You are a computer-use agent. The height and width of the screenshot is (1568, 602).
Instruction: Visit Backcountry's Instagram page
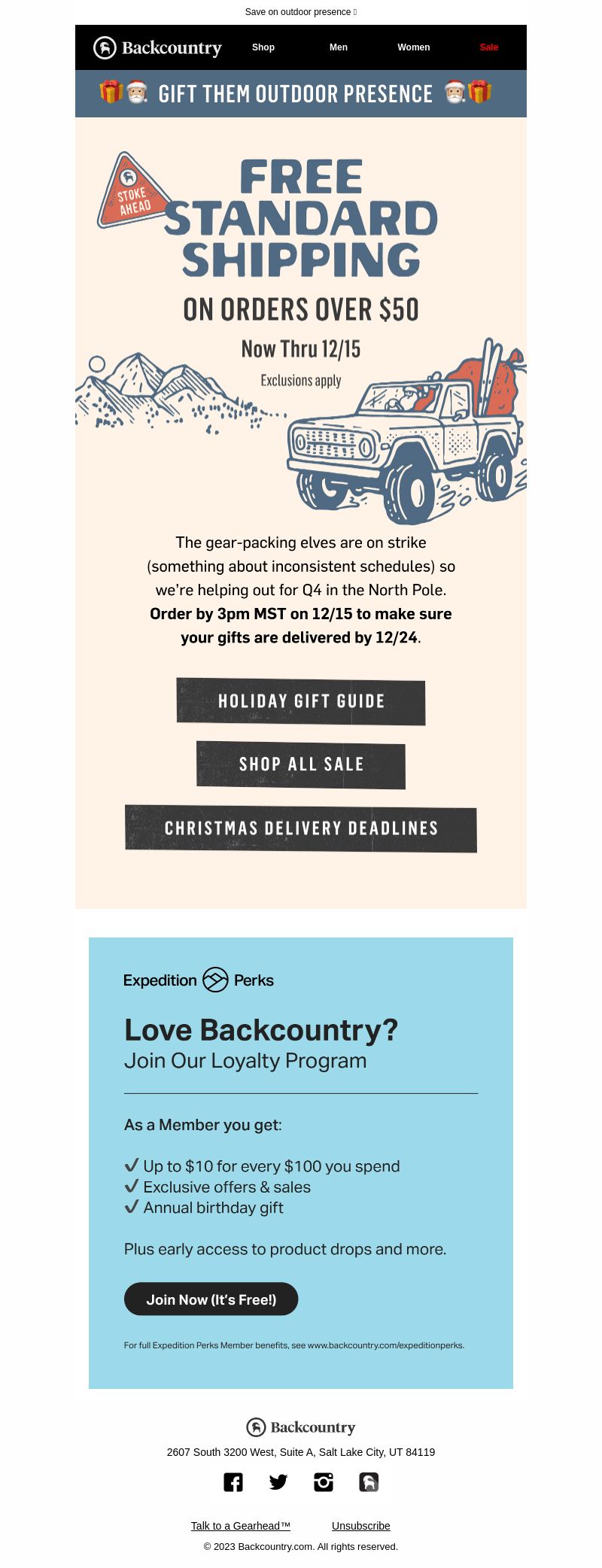(x=324, y=1482)
